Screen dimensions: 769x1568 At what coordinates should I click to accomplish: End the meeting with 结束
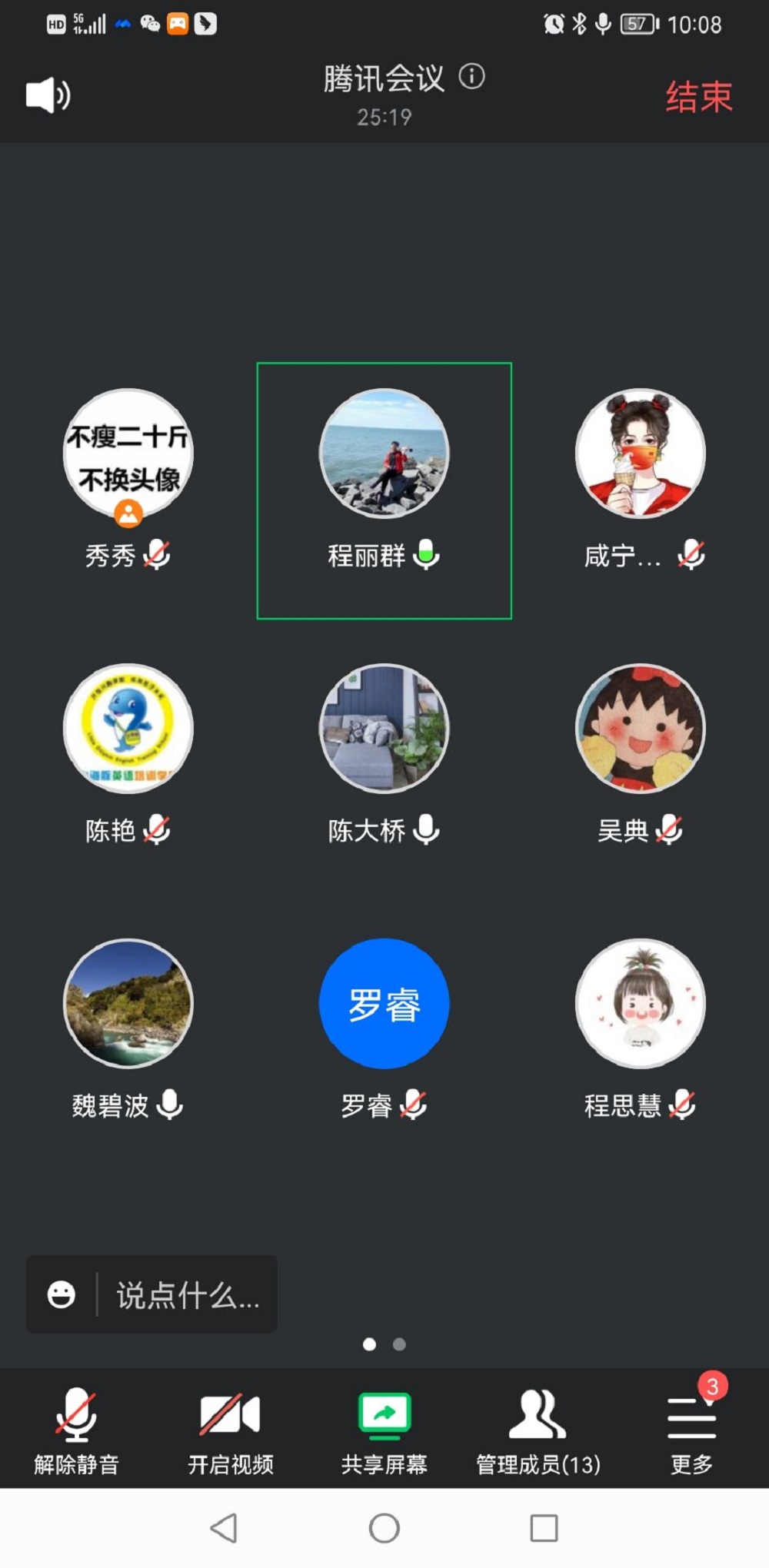698,97
